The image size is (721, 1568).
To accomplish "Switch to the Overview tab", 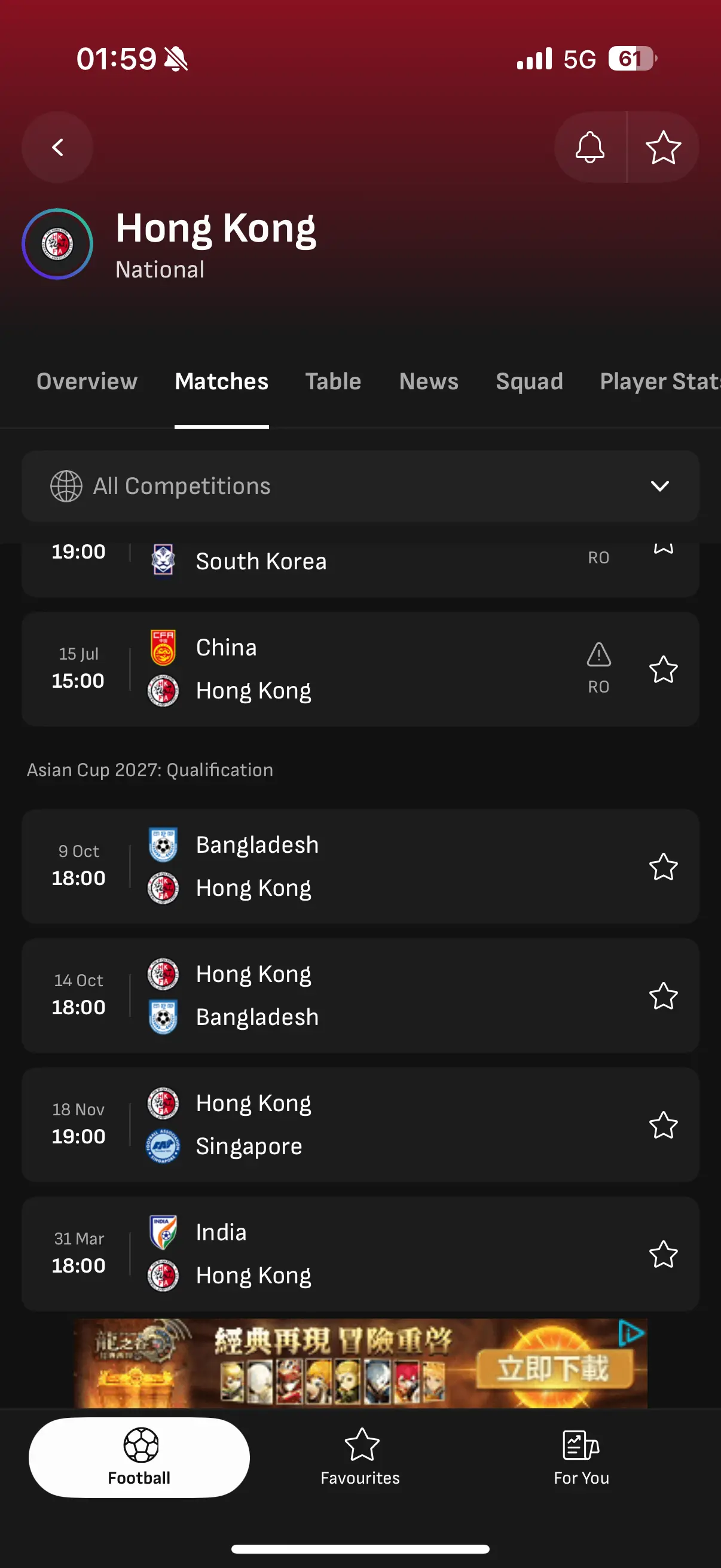I will coord(87,381).
